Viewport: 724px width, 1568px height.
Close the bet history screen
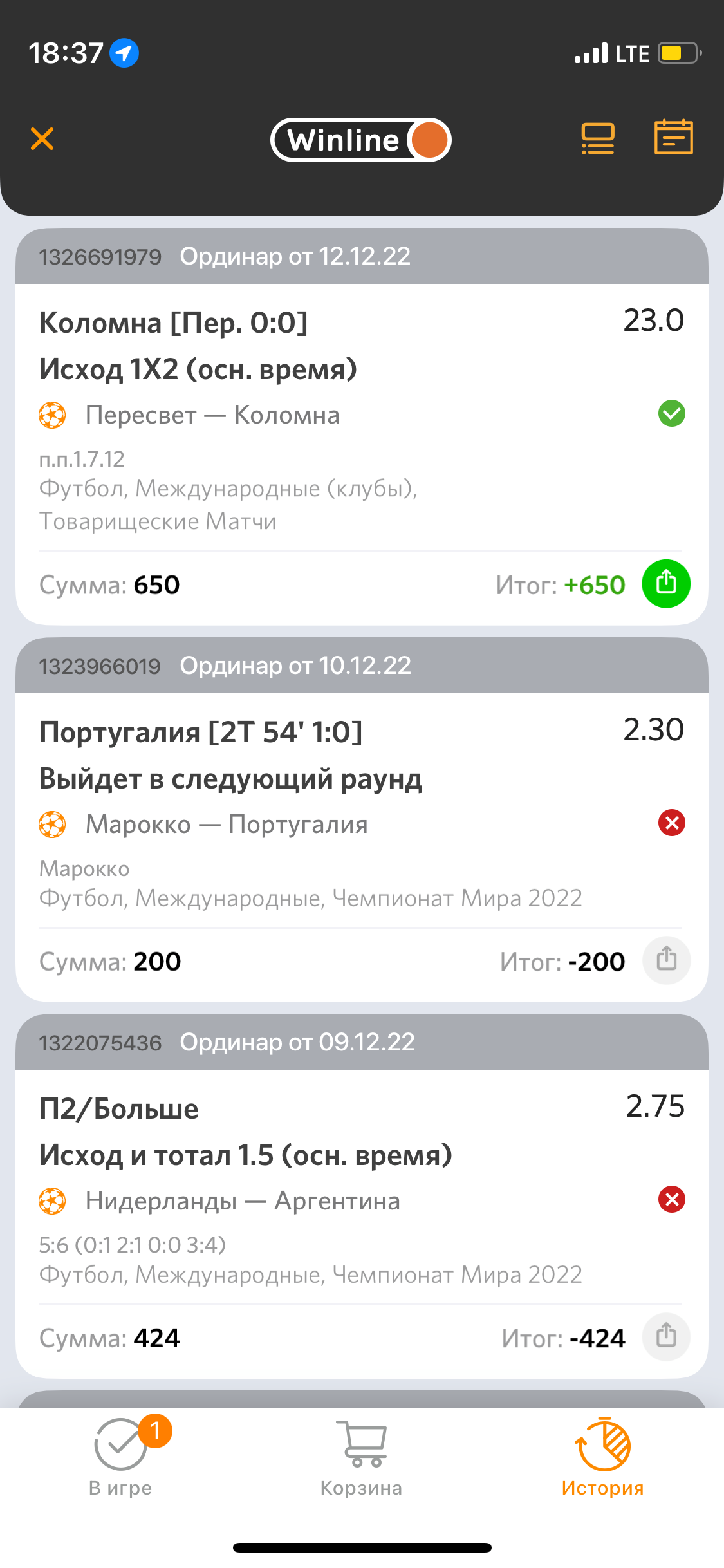tap(42, 139)
